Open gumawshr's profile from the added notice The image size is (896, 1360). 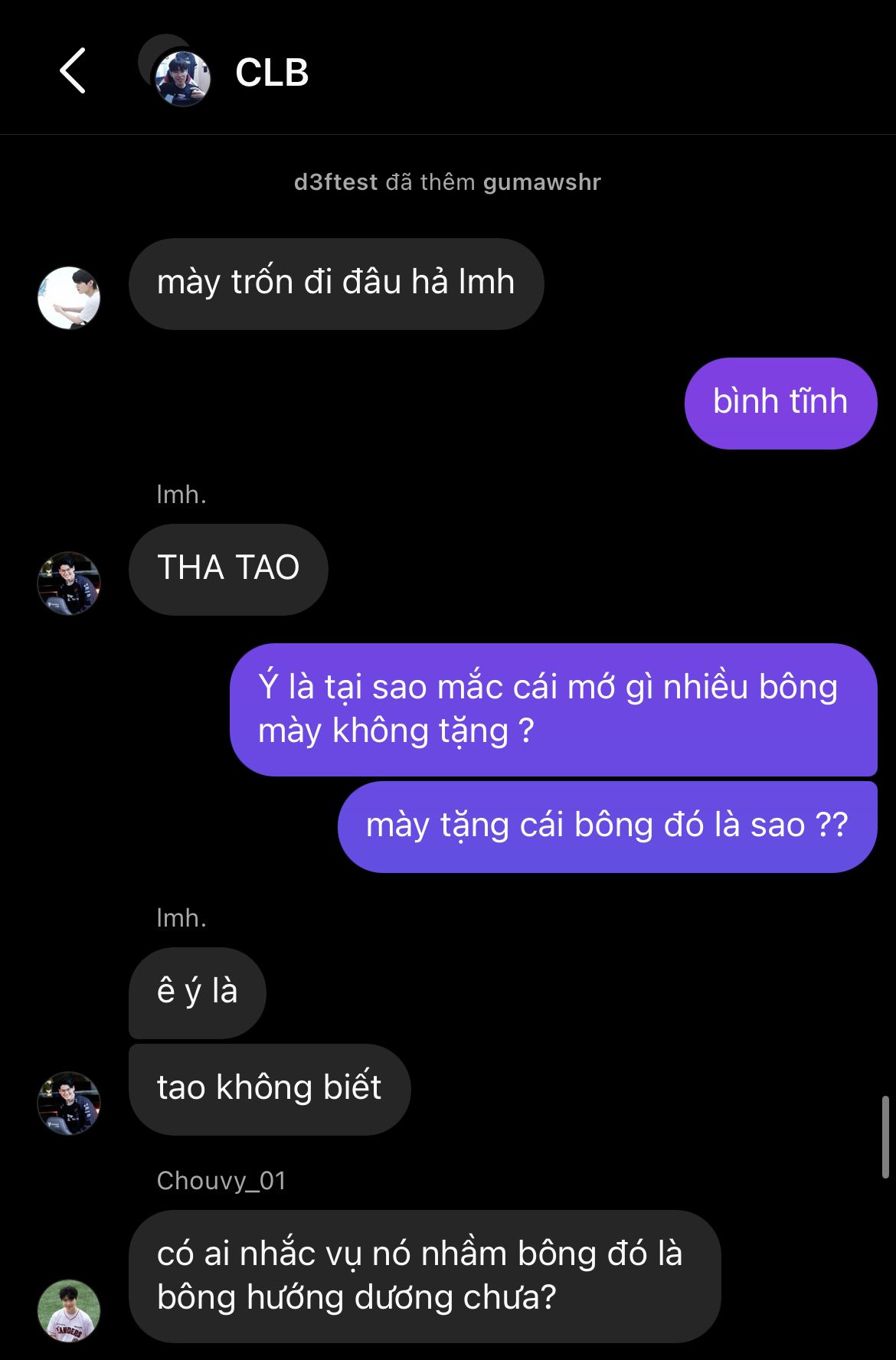(x=541, y=182)
